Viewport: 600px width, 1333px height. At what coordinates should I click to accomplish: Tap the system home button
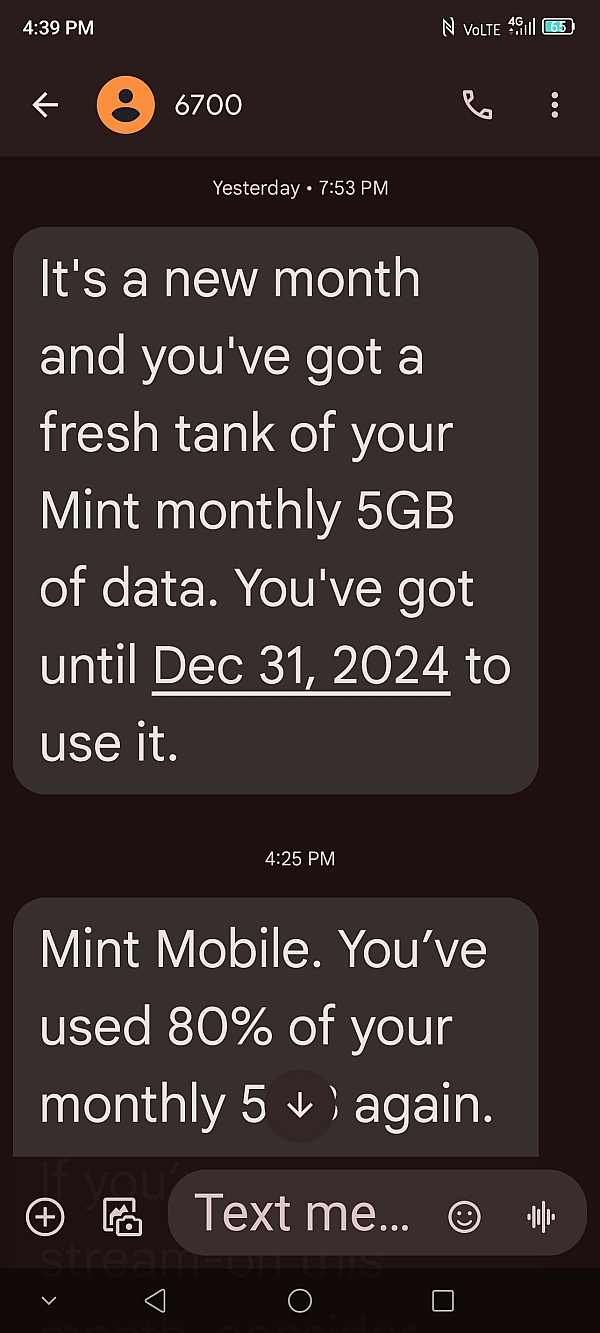point(300,1300)
